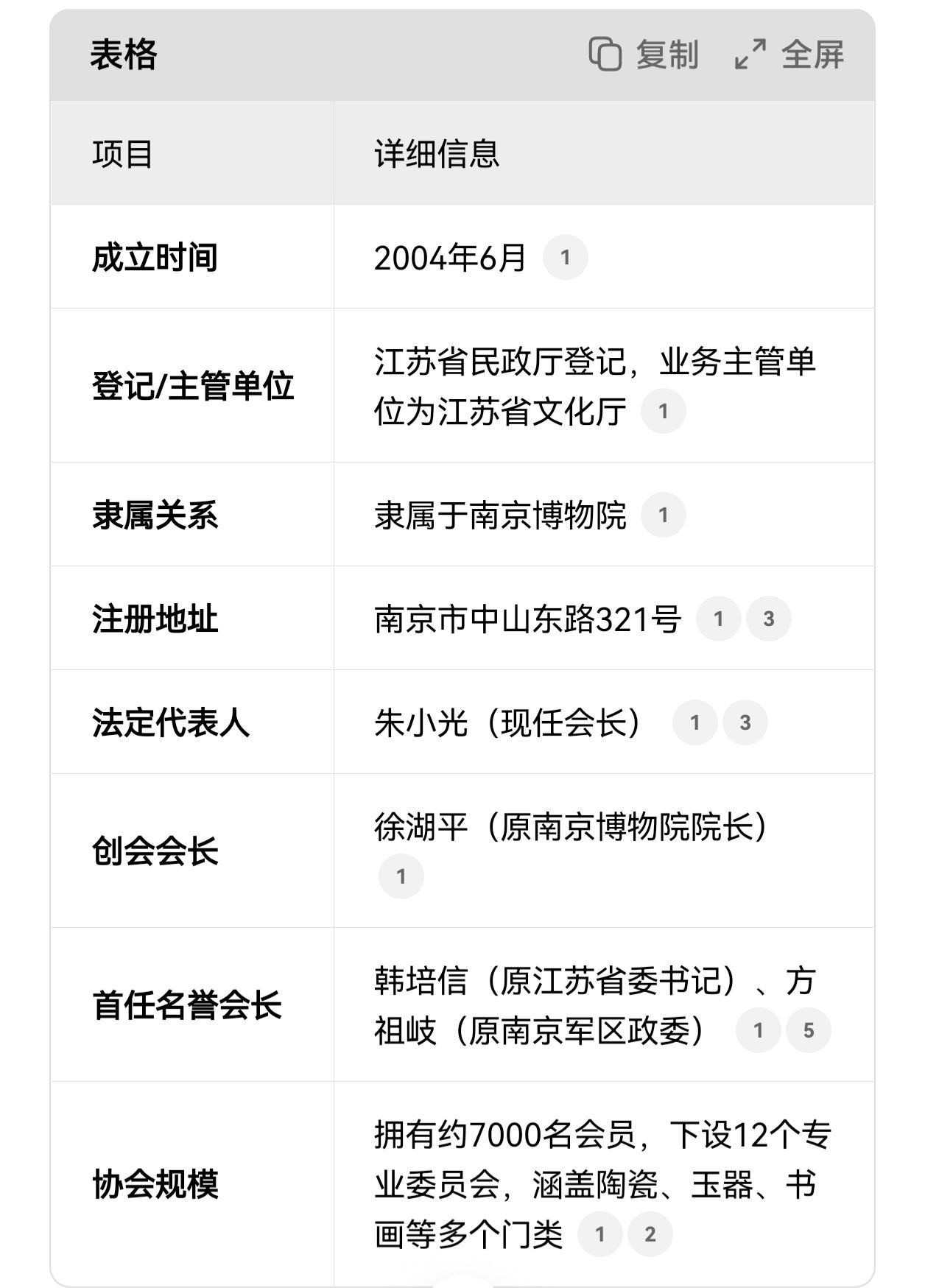Screen dimensions: 925x1288
Task: Open citation 5 in the 首任名誉会长 row
Action: point(810,1030)
